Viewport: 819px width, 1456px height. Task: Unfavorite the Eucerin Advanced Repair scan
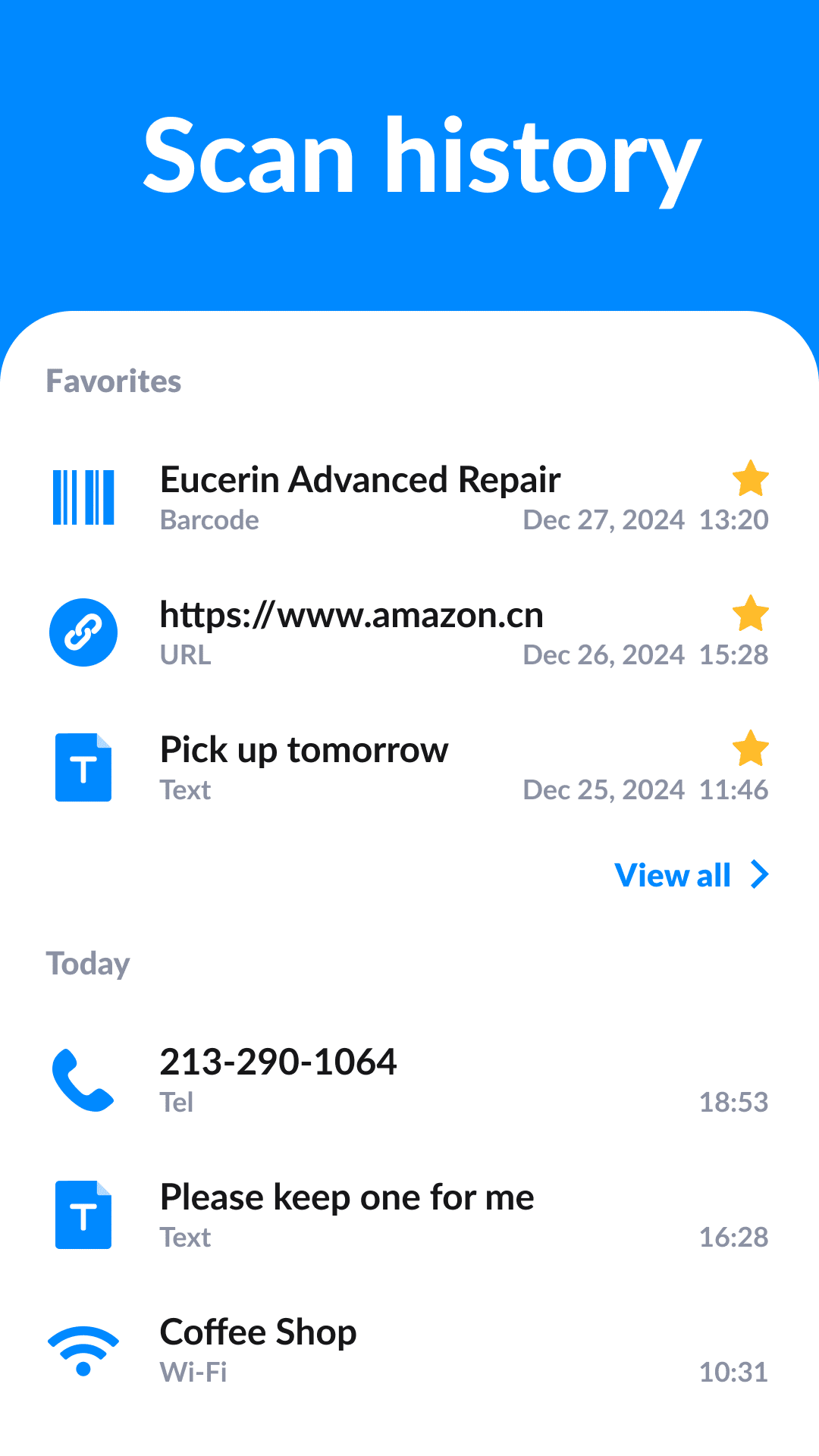tap(749, 479)
